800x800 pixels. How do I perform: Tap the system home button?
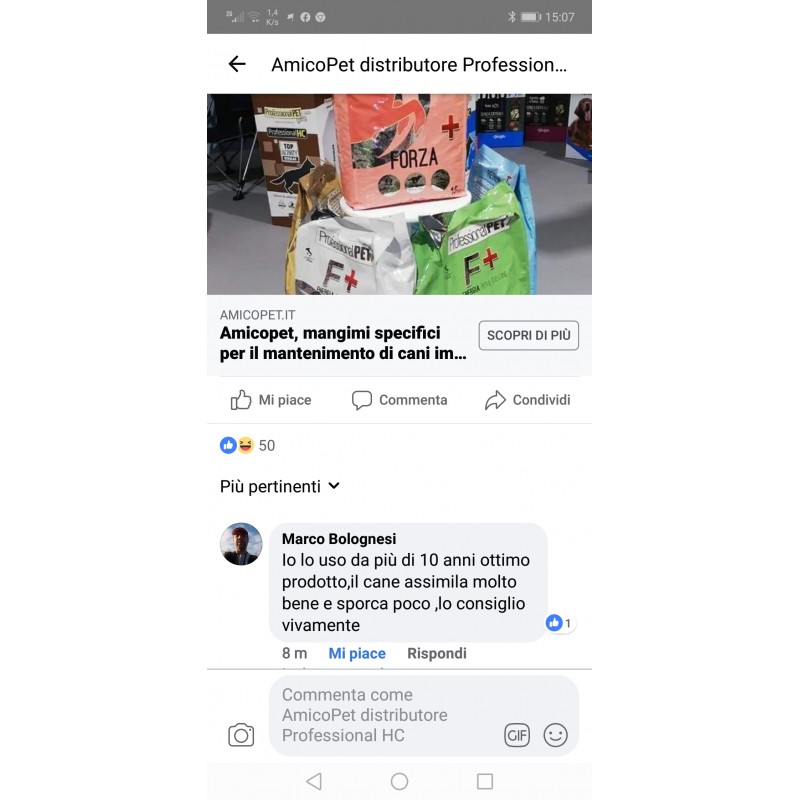pyautogui.click(x=399, y=781)
